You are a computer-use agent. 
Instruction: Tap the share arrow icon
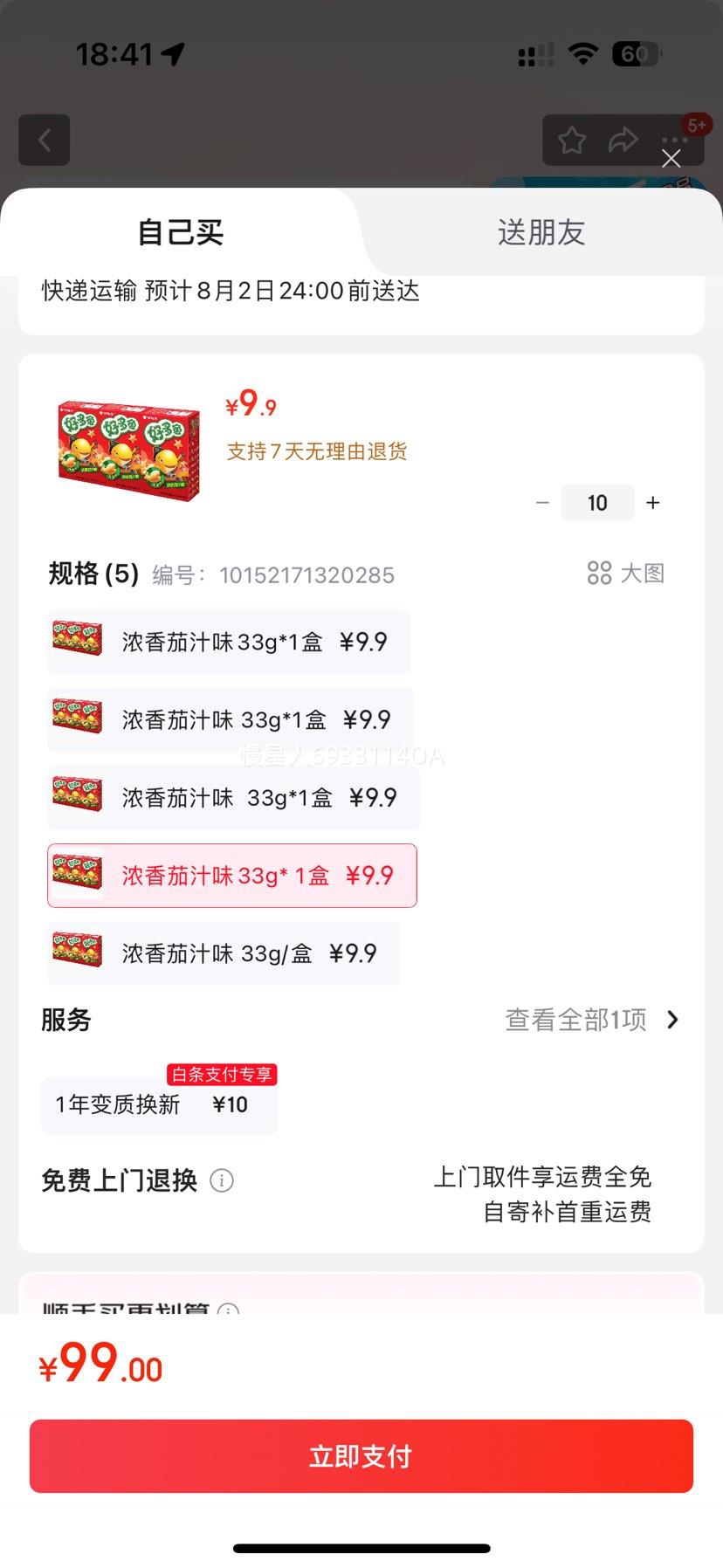tap(623, 140)
